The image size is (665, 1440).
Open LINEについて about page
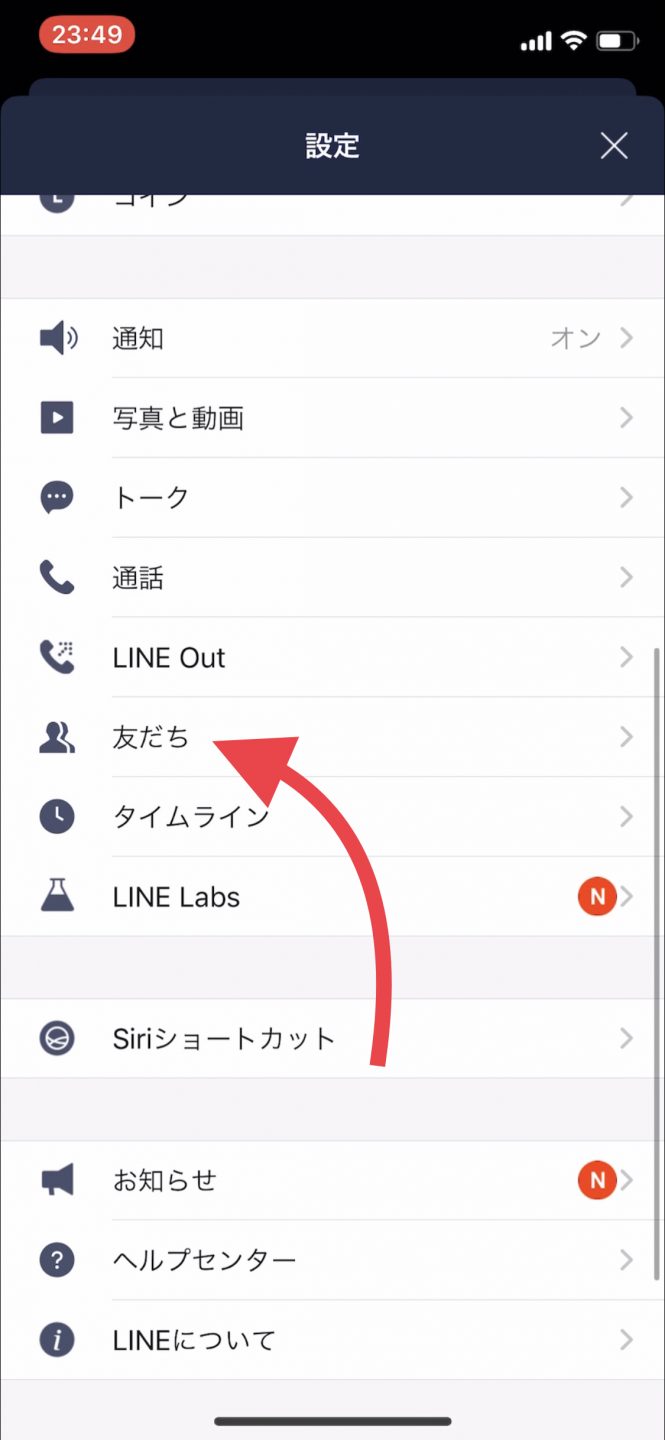coord(332,1340)
